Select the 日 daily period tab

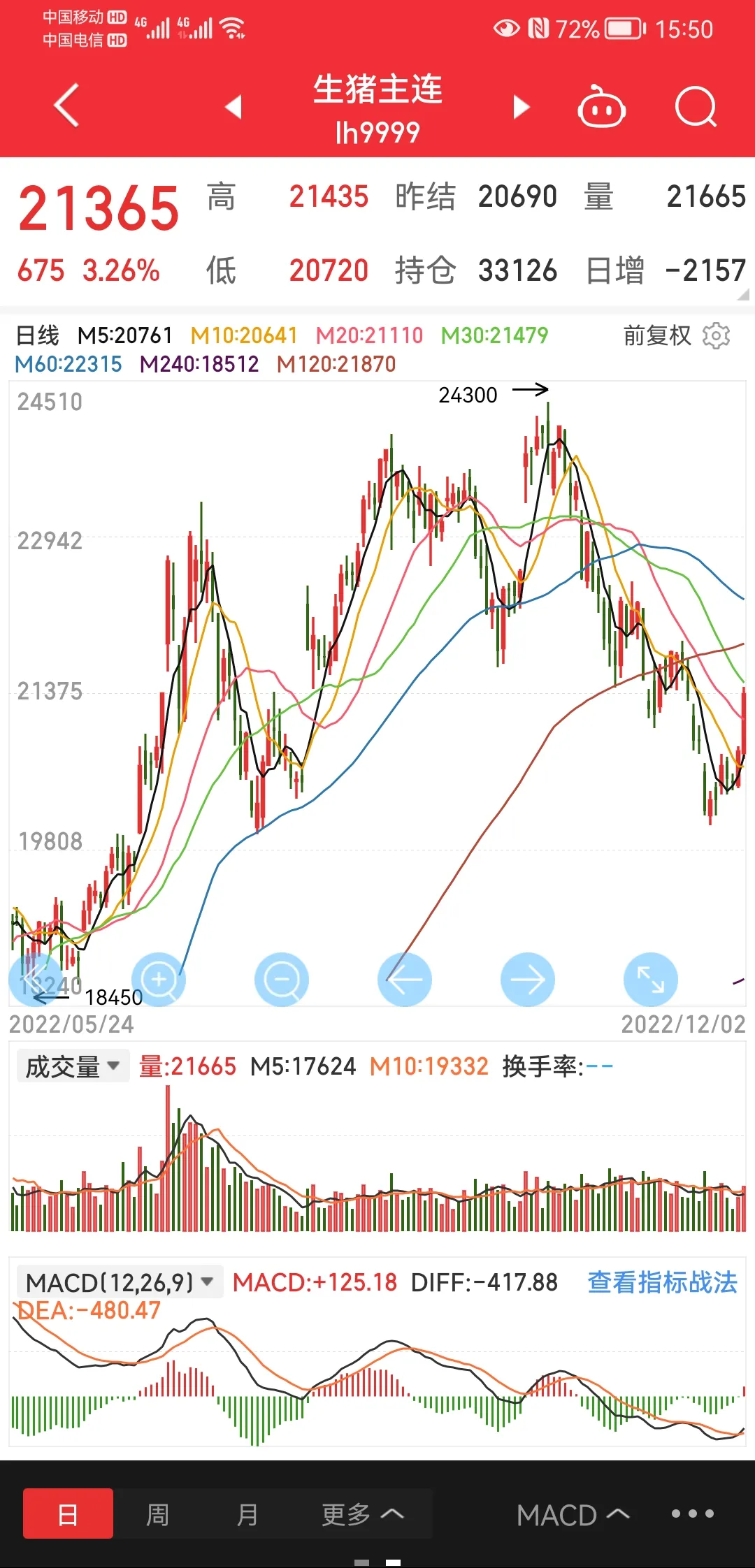click(x=68, y=1513)
